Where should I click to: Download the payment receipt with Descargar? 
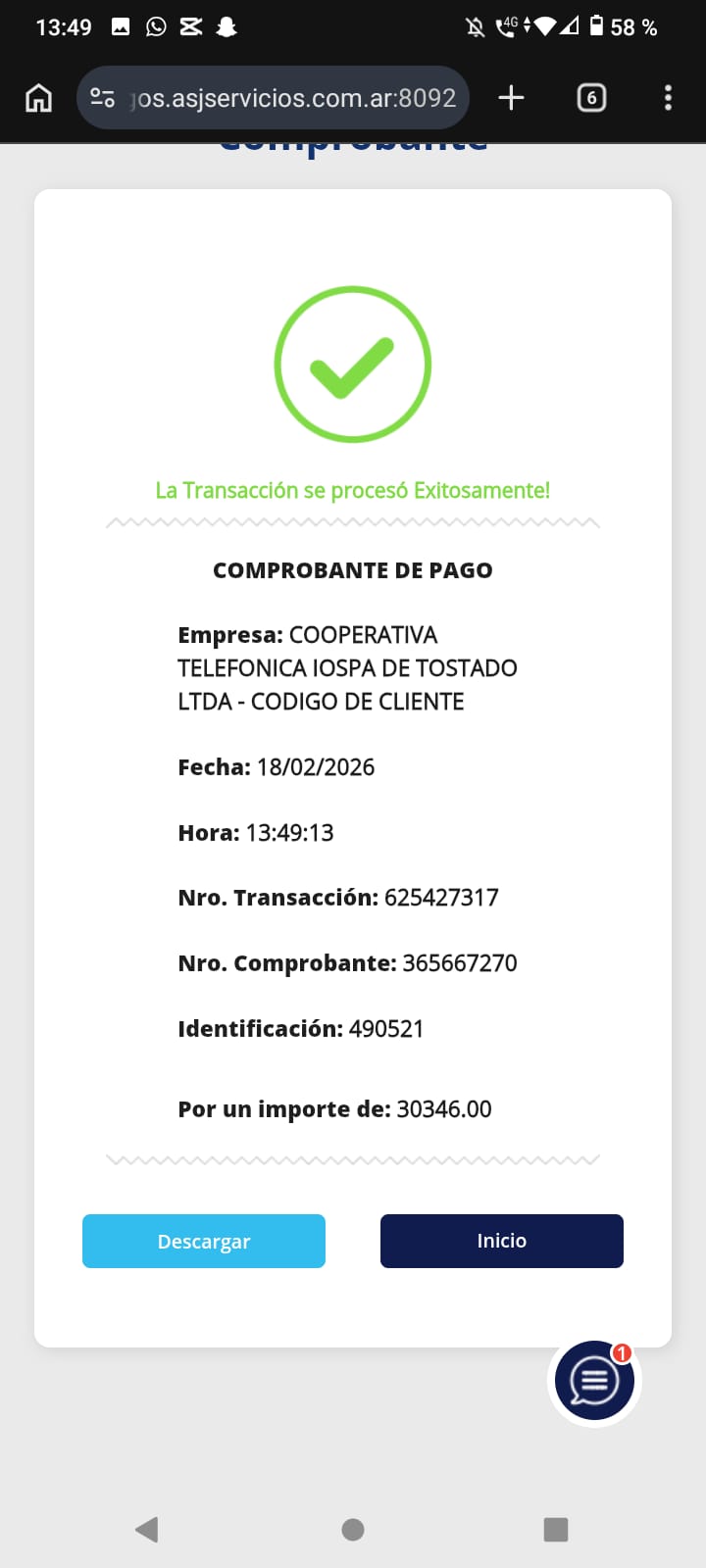(x=204, y=1241)
